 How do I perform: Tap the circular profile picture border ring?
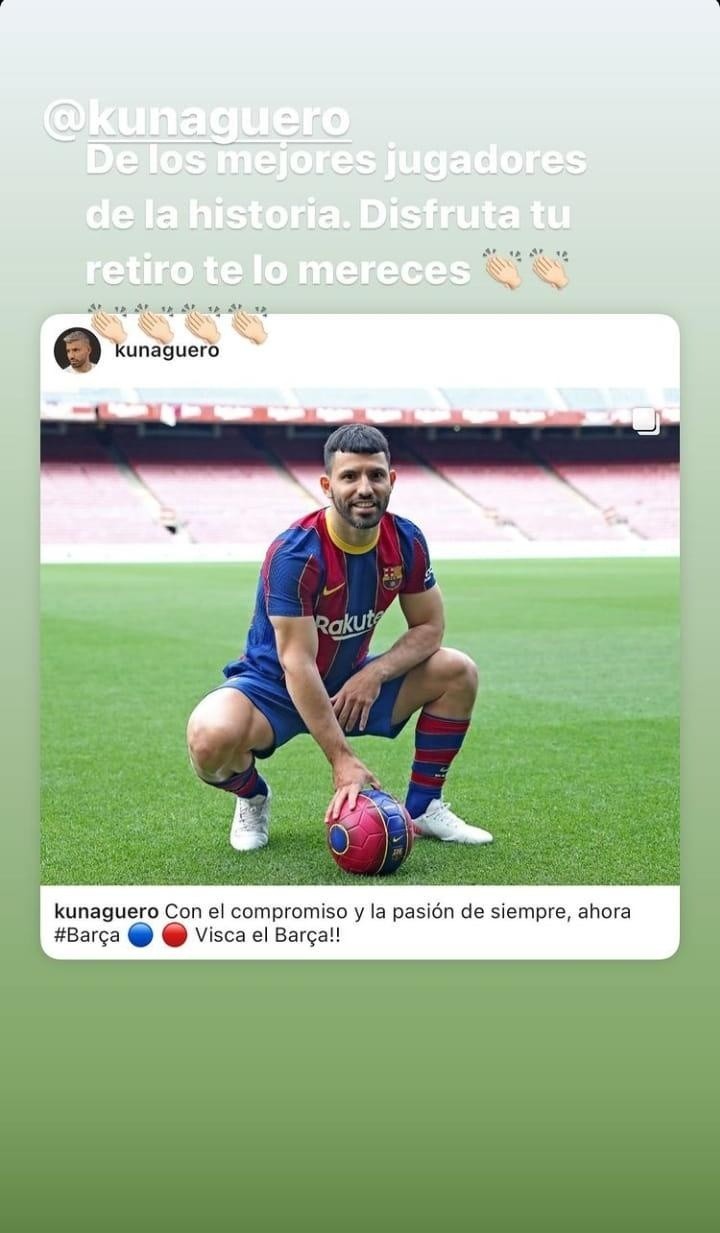click(x=77, y=348)
